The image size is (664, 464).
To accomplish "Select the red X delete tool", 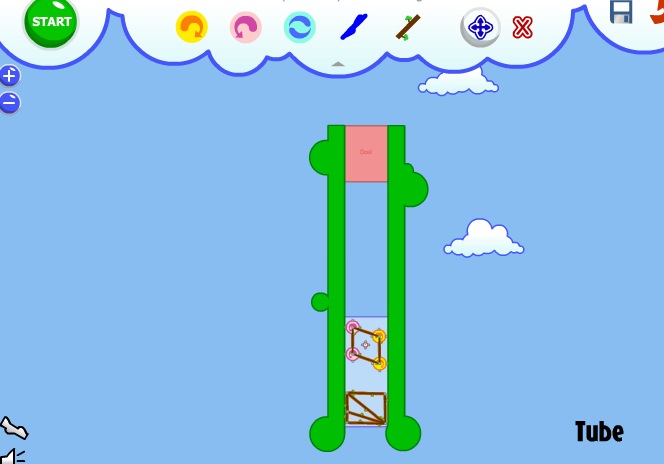I will point(522,27).
